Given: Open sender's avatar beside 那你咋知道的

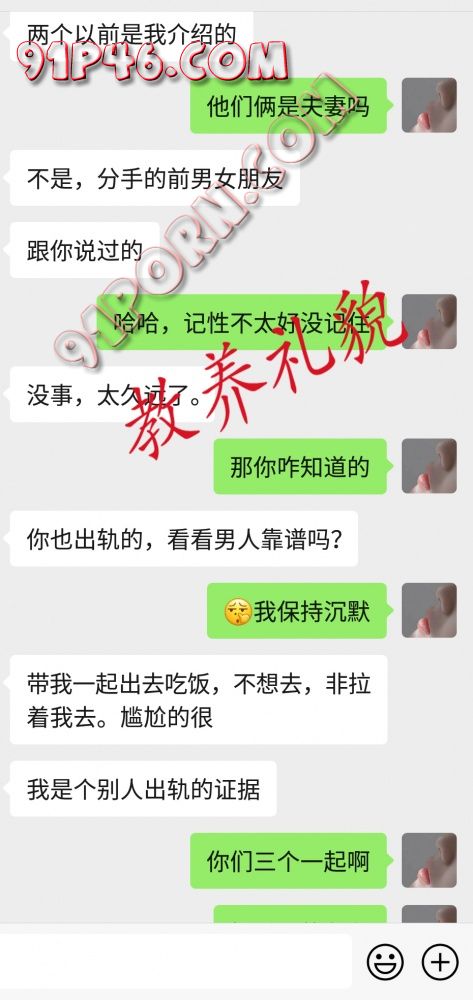Looking at the screenshot, I should click(x=429, y=466).
